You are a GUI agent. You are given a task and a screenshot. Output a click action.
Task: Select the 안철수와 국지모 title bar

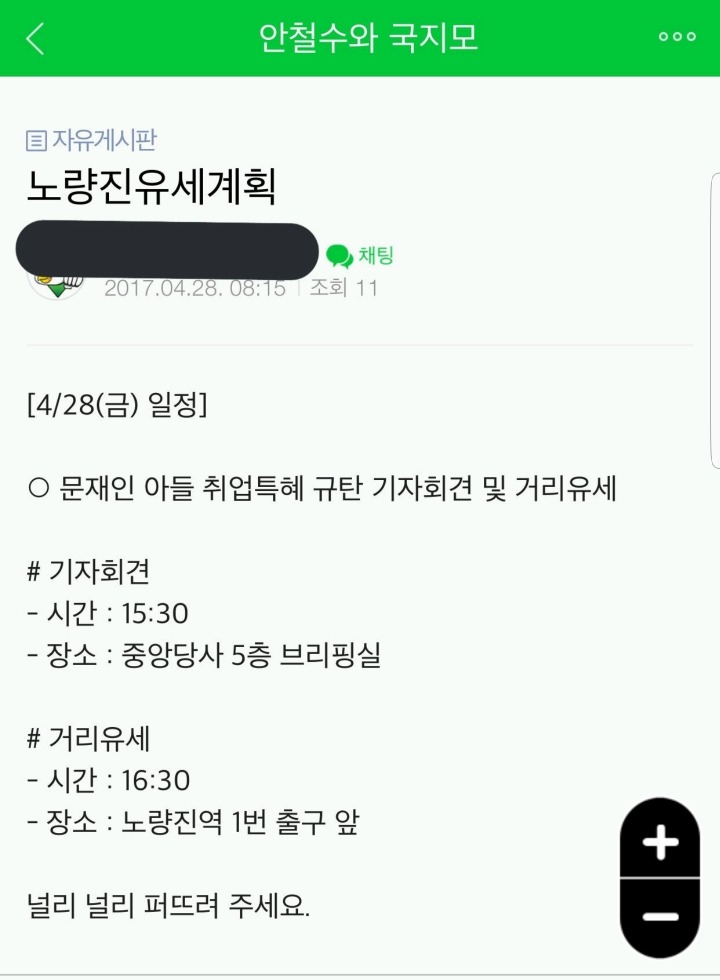(x=360, y=38)
